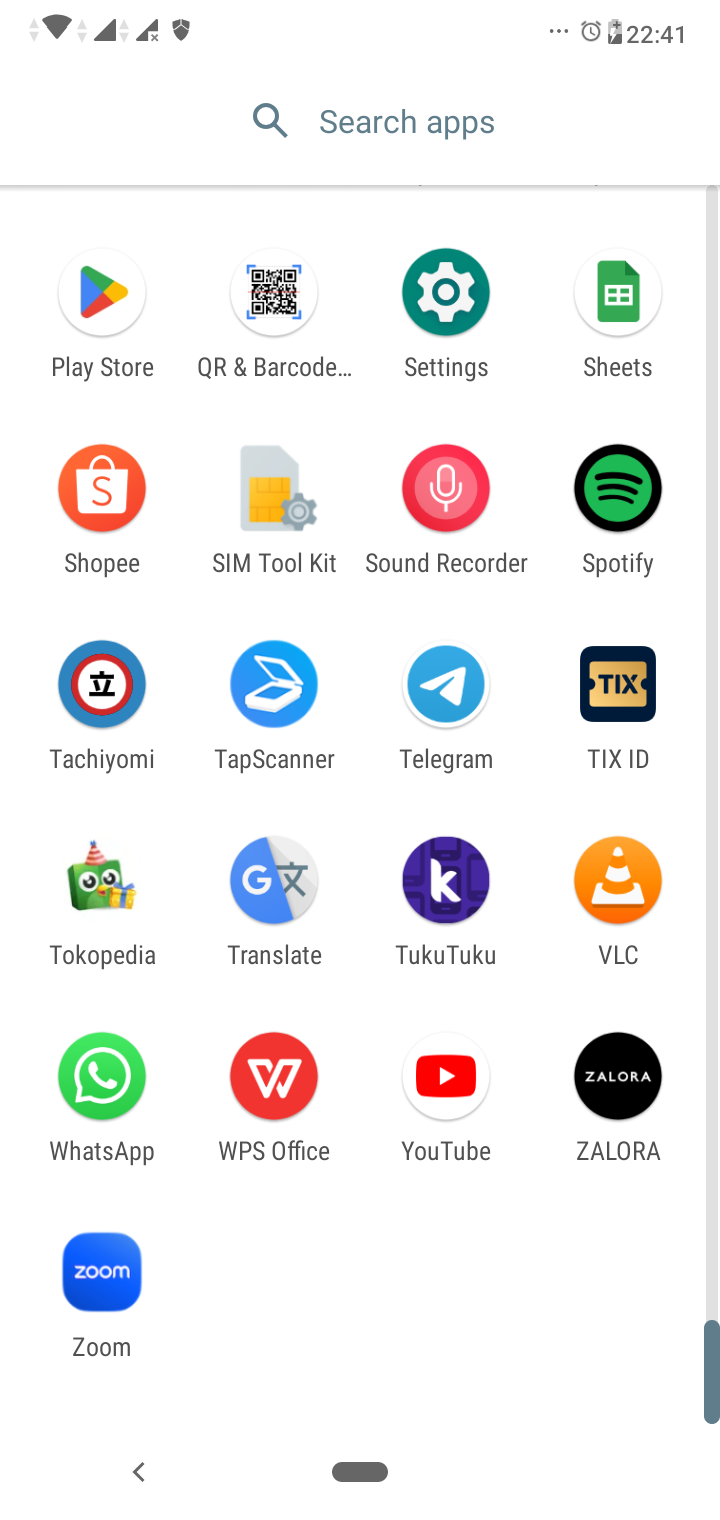Open Tokopedia

[102, 881]
